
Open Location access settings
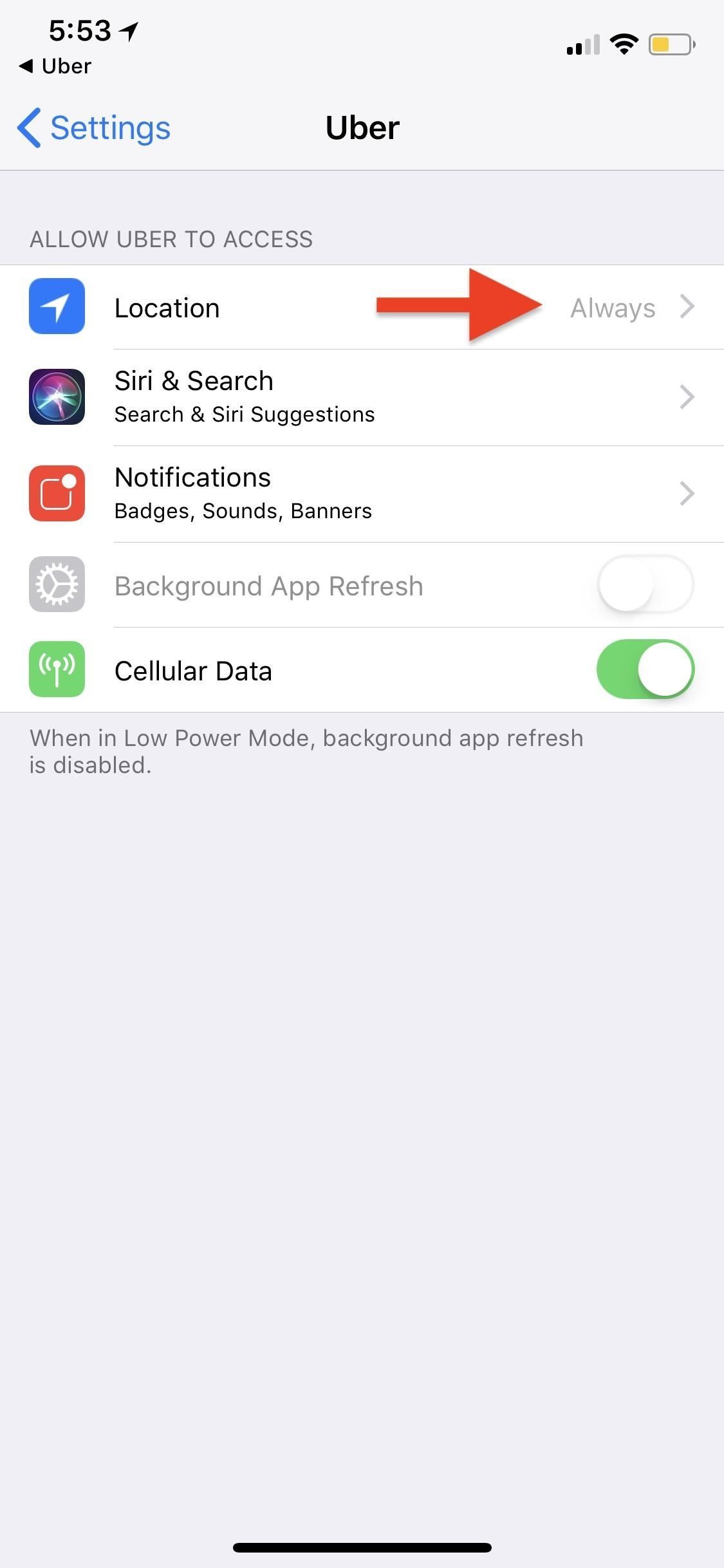pos(362,308)
